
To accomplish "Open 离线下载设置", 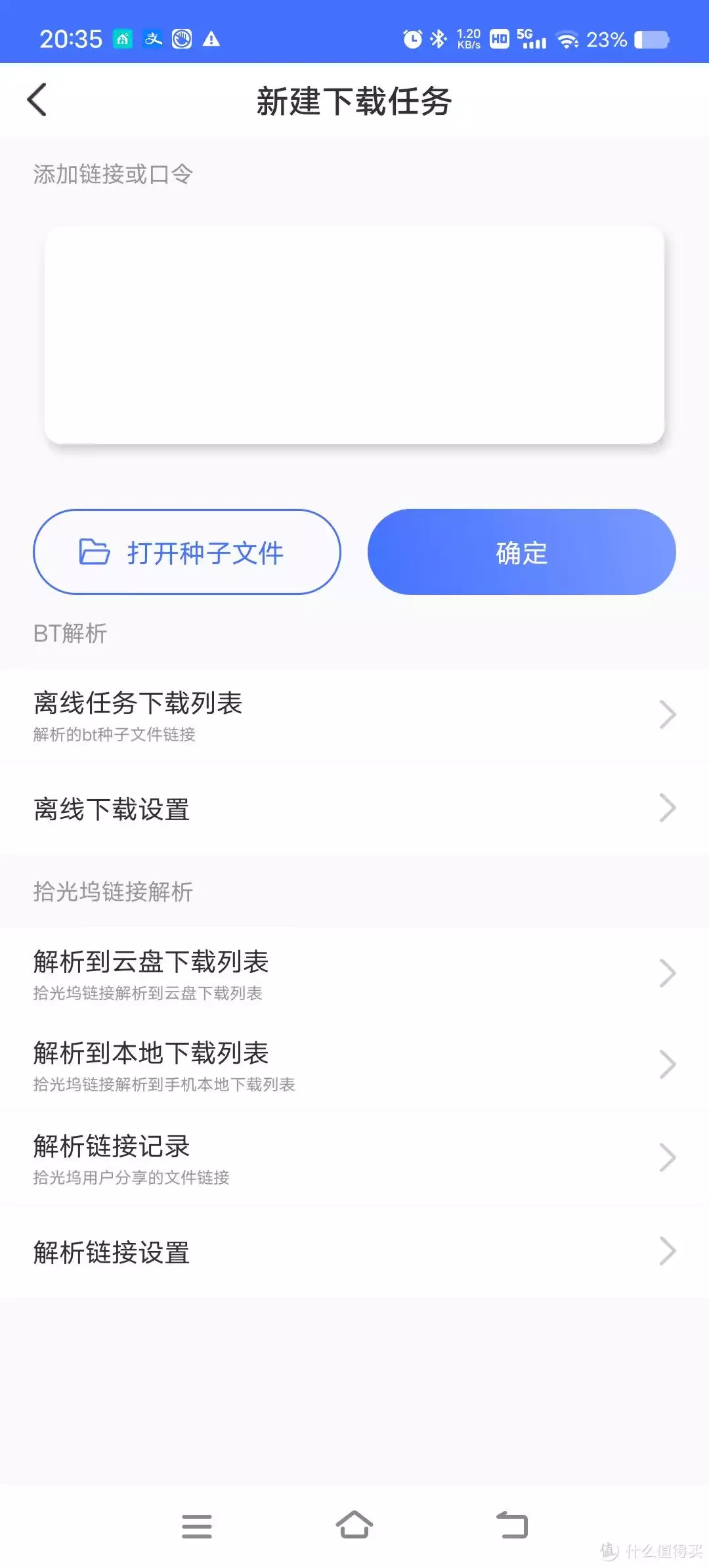I will (354, 808).
